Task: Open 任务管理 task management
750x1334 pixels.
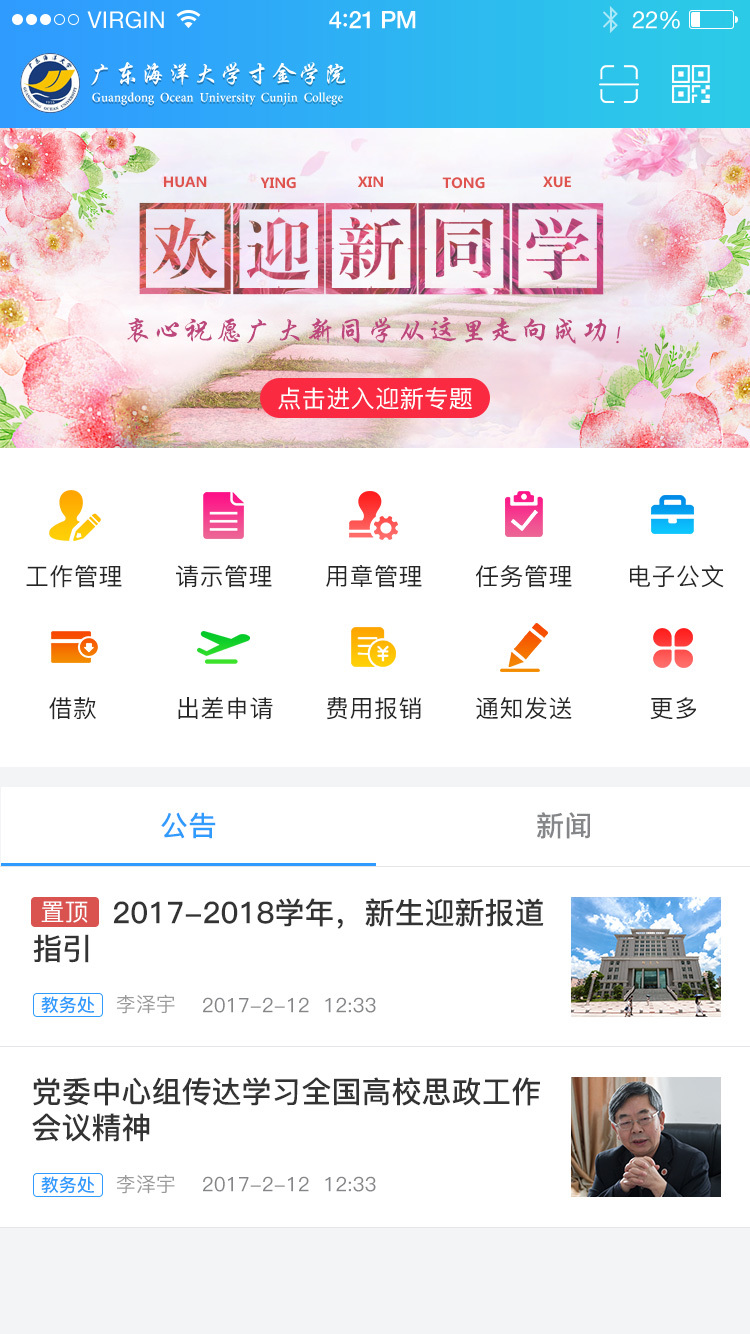Action: (x=524, y=539)
